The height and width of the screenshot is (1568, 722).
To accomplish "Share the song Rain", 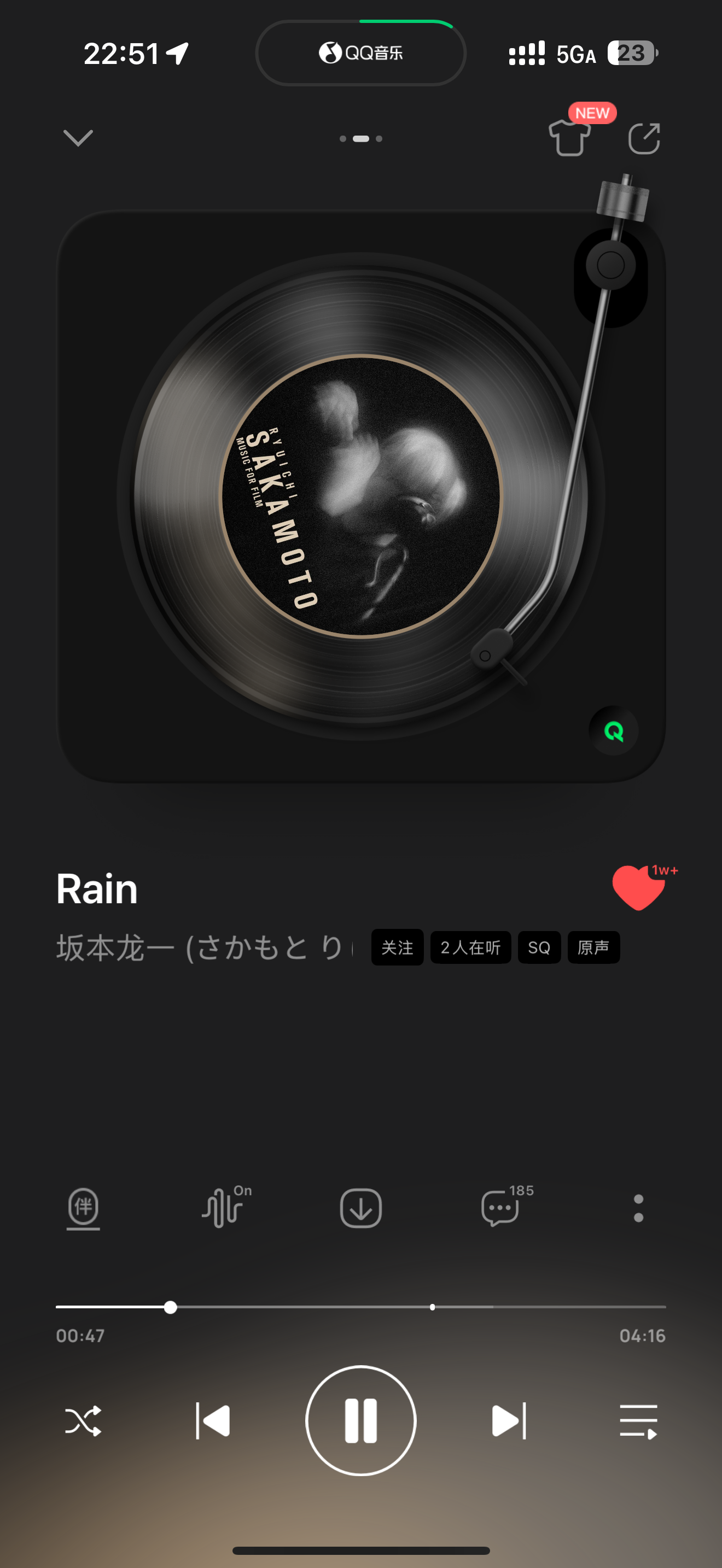I will pos(644,139).
